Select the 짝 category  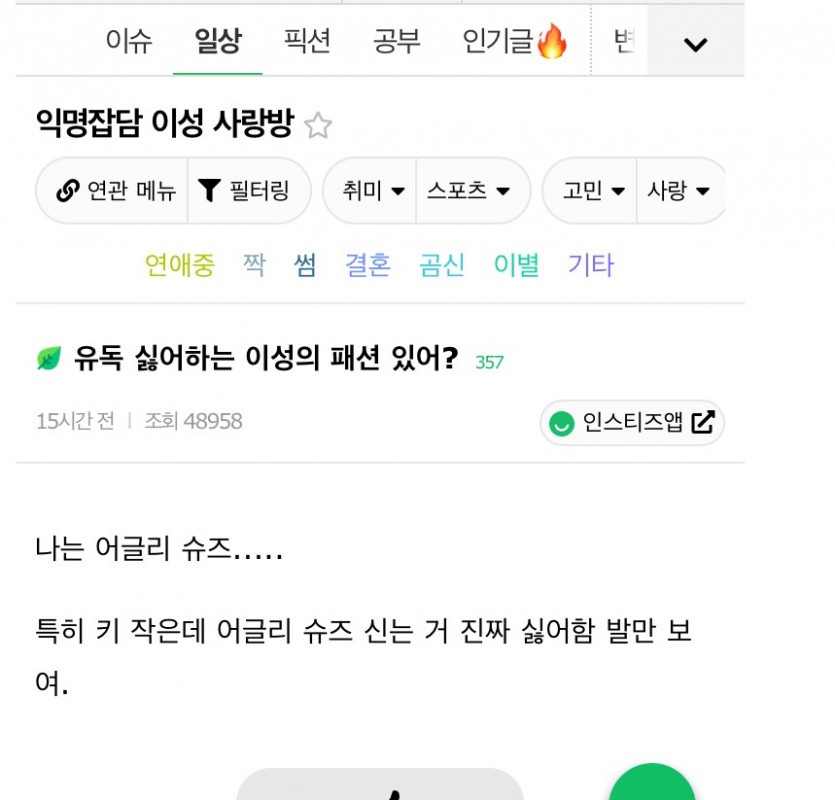[254, 265]
